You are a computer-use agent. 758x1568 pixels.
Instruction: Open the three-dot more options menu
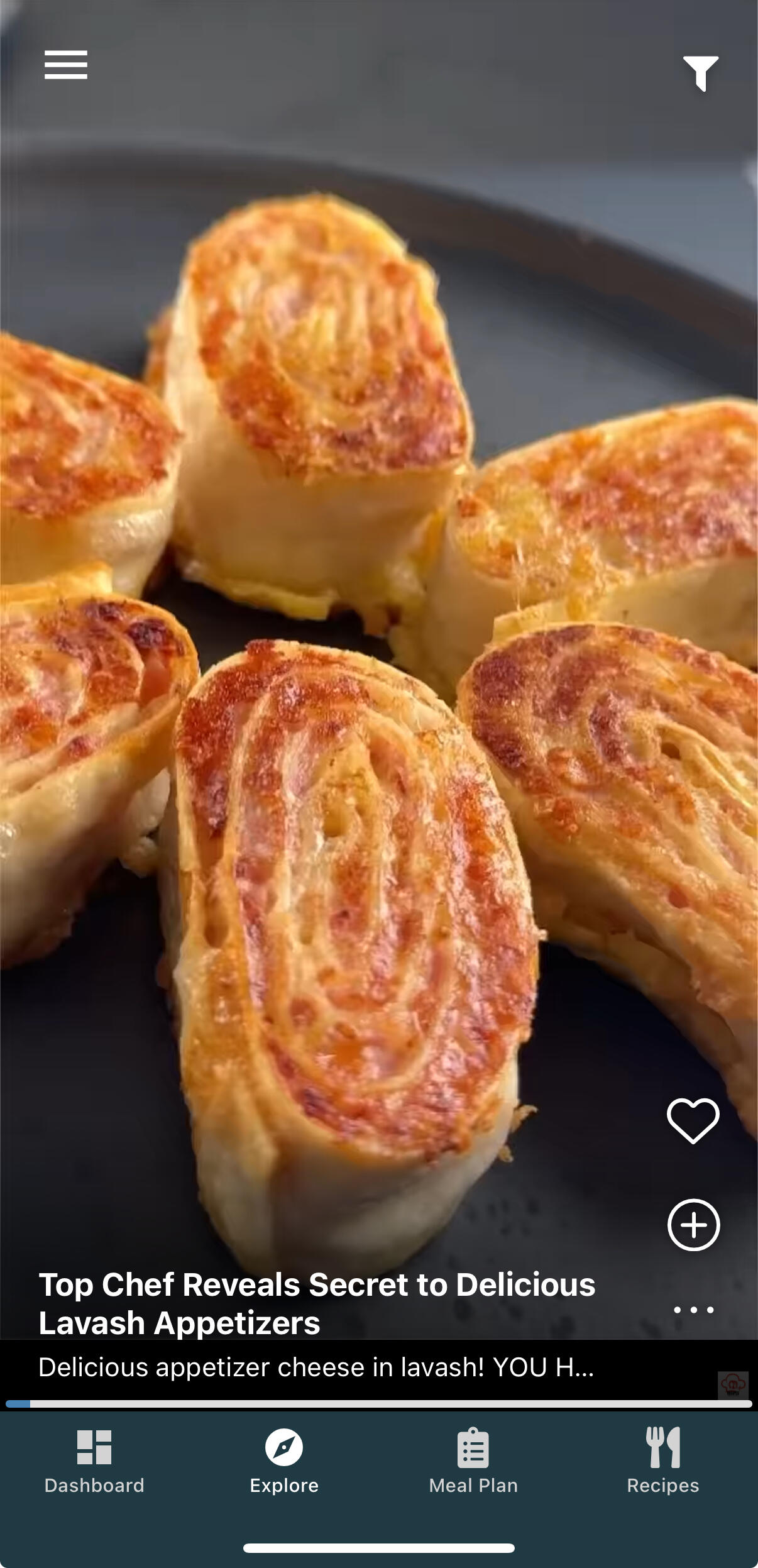pyautogui.click(x=693, y=1310)
